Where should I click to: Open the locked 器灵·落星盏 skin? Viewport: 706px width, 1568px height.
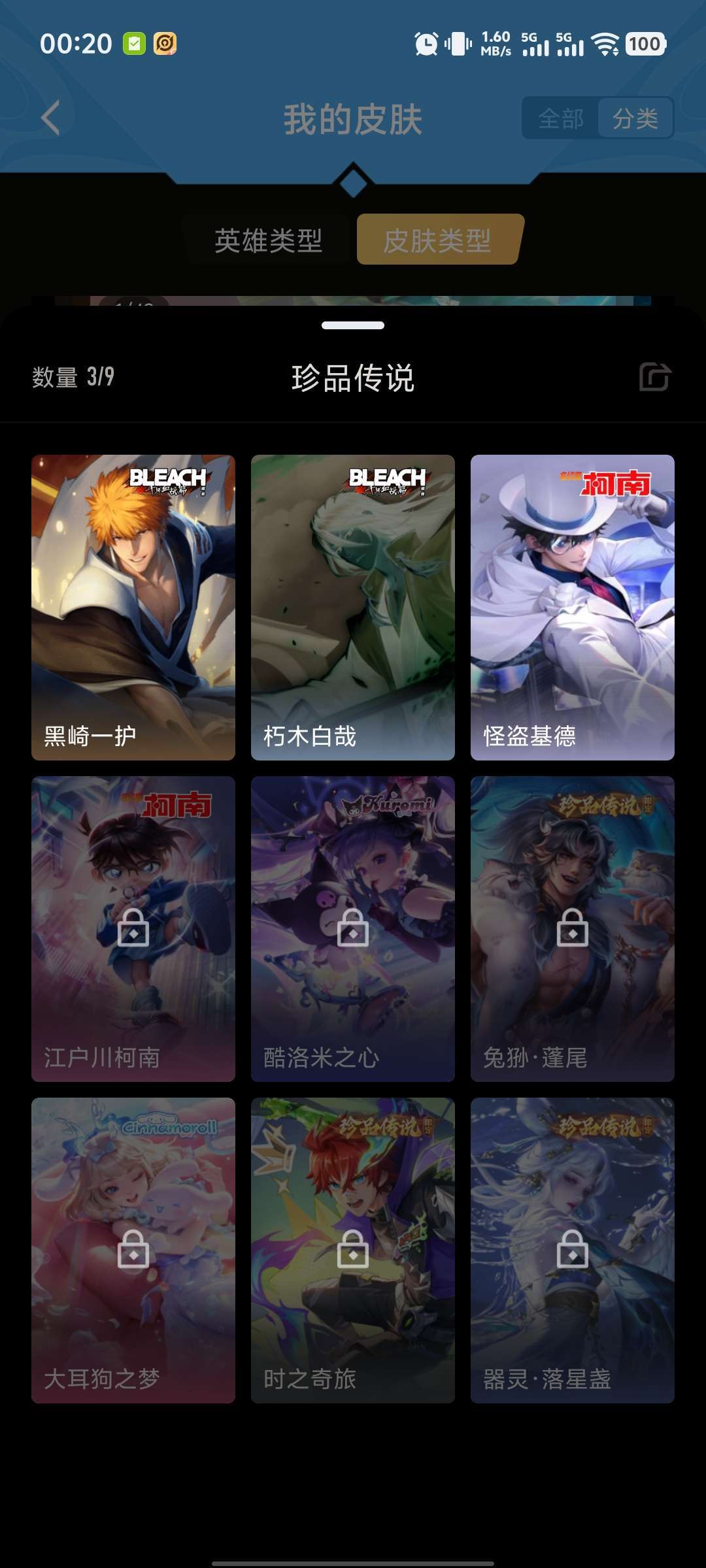(x=573, y=1250)
